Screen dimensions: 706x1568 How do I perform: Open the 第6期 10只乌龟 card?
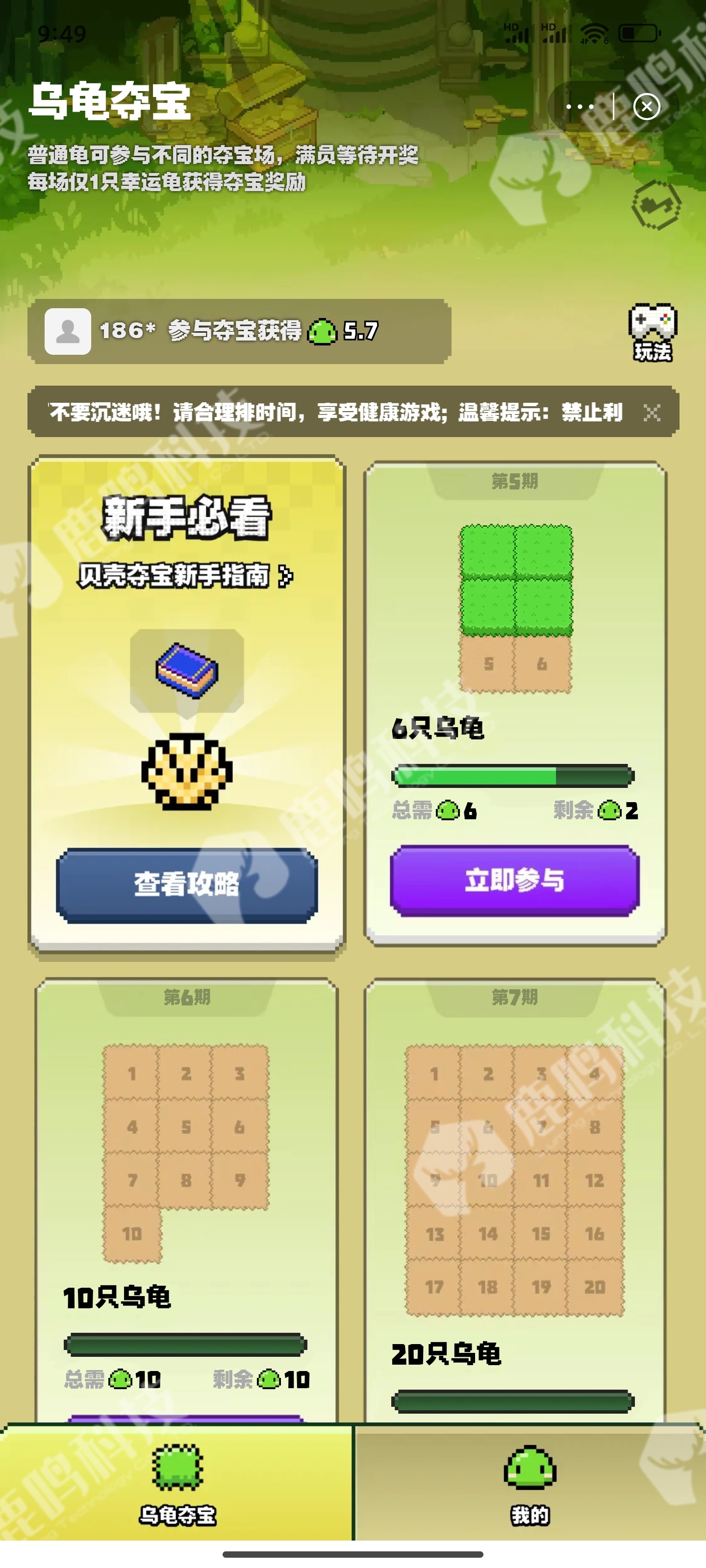coord(186,1187)
